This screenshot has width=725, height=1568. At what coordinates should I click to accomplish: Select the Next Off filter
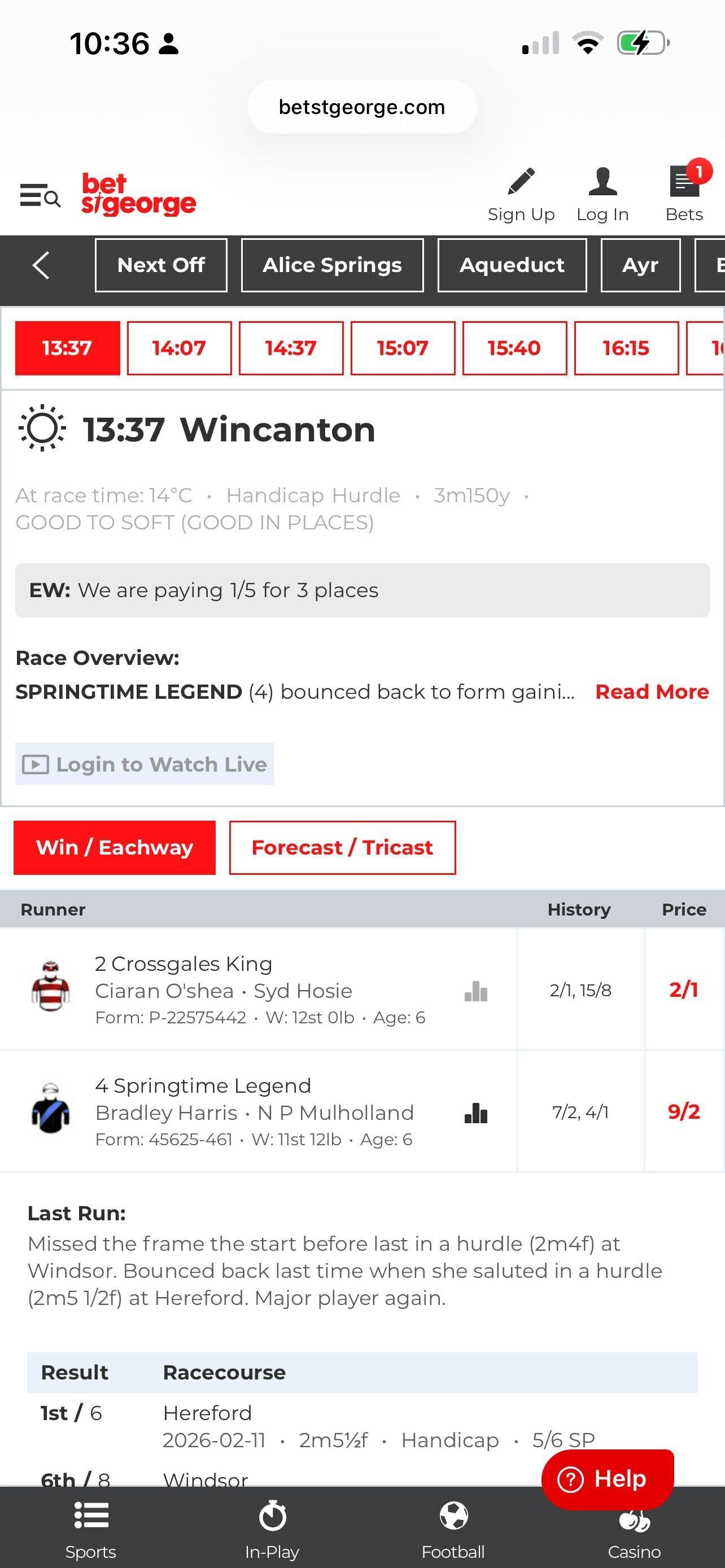pos(161,265)
